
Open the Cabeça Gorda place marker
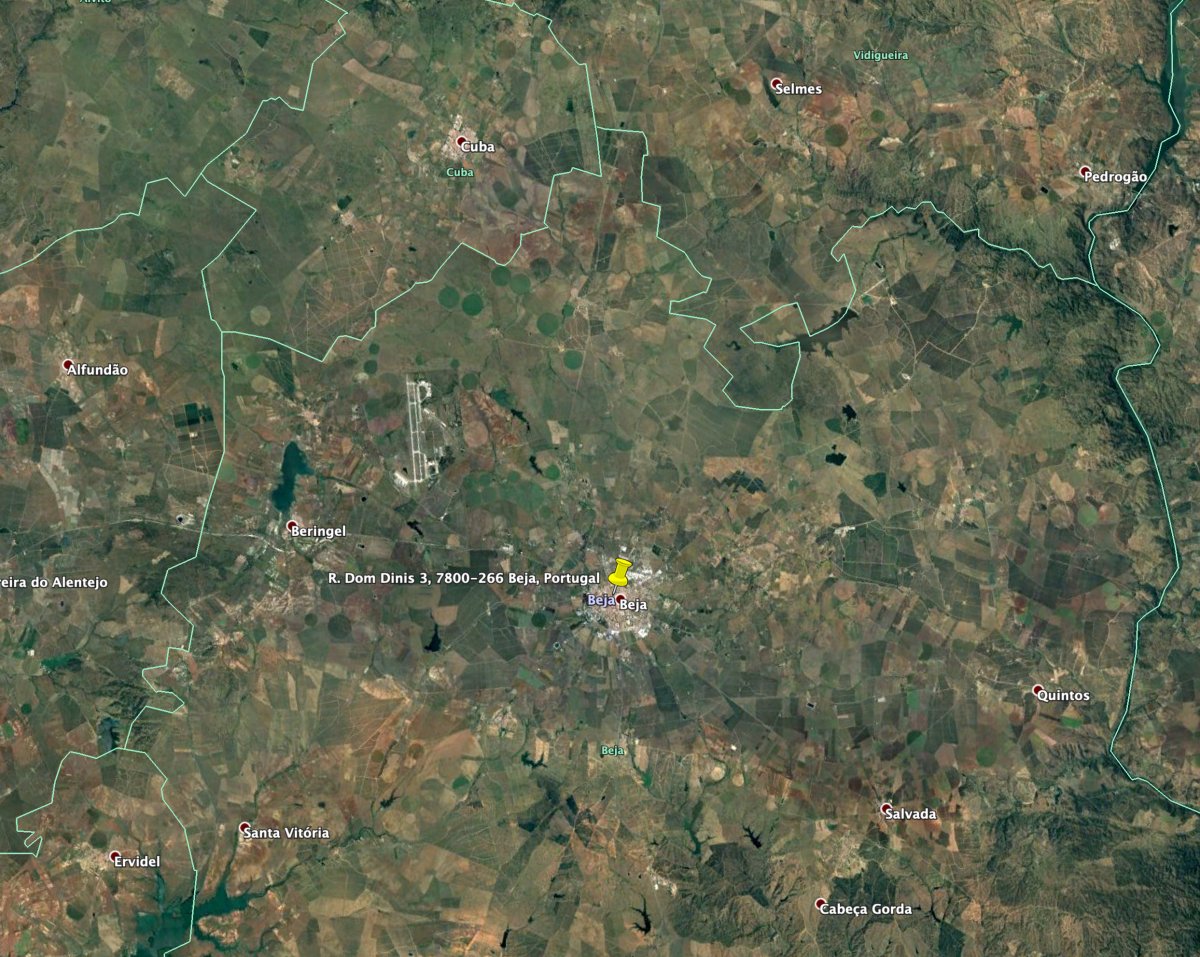pos(821,904)
